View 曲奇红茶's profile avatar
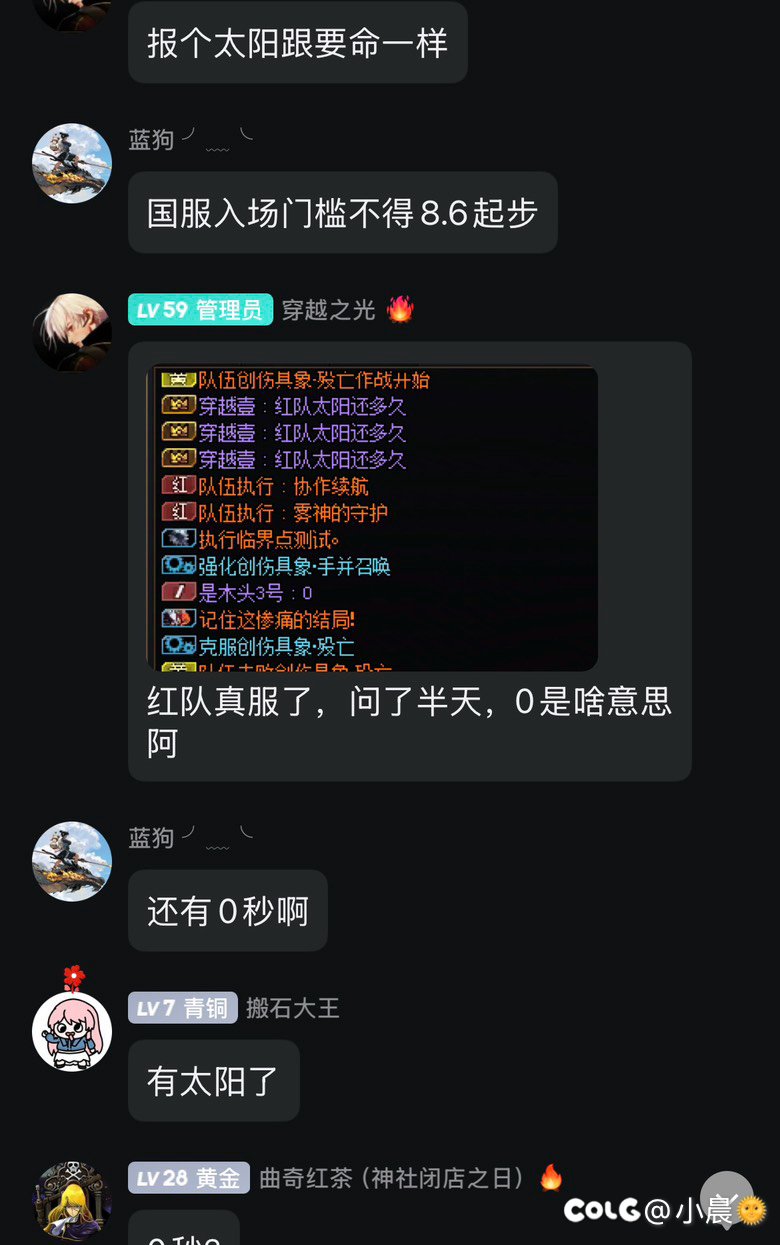This screenshot has width=780, height=1245. (72, 1201)
